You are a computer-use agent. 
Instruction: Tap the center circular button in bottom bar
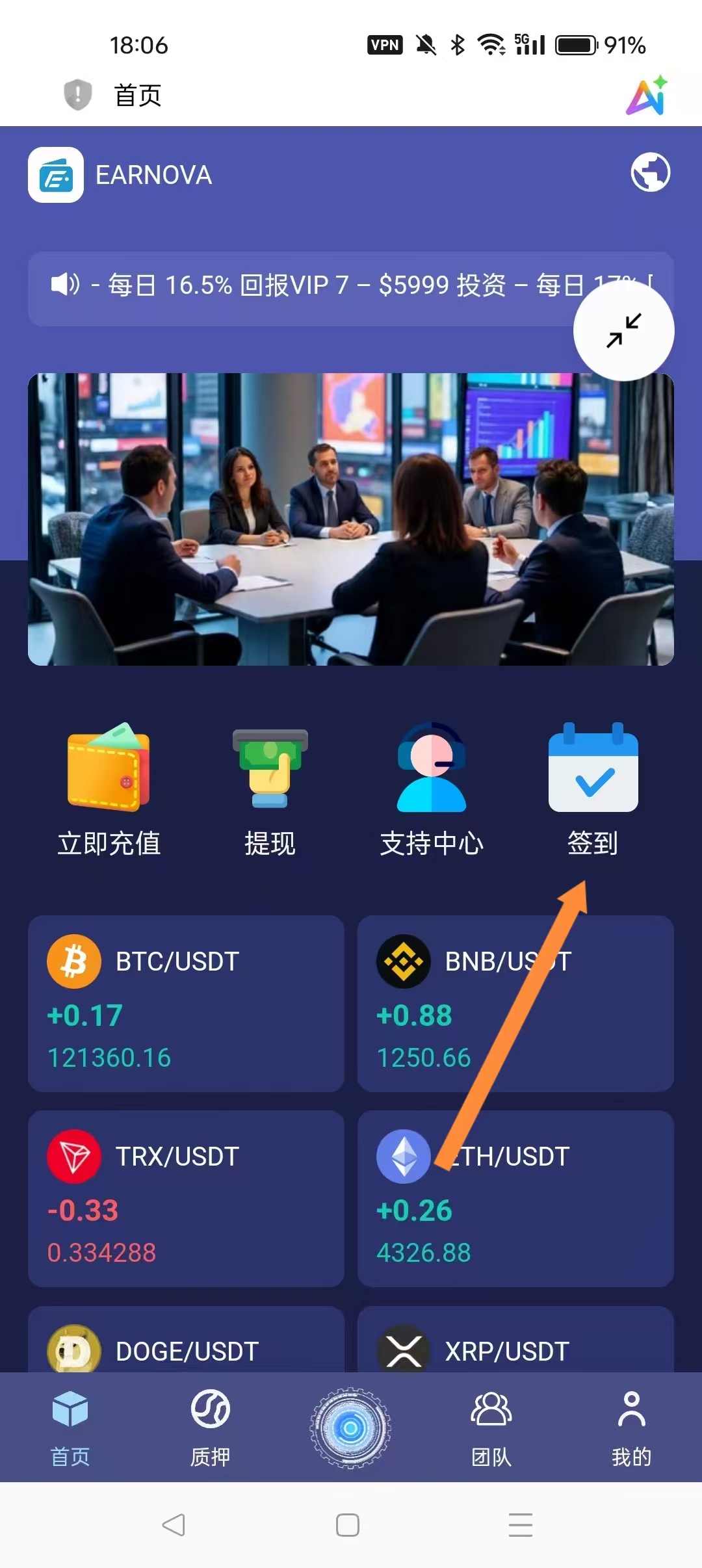pyautogui.click(x=350, y=1428)
